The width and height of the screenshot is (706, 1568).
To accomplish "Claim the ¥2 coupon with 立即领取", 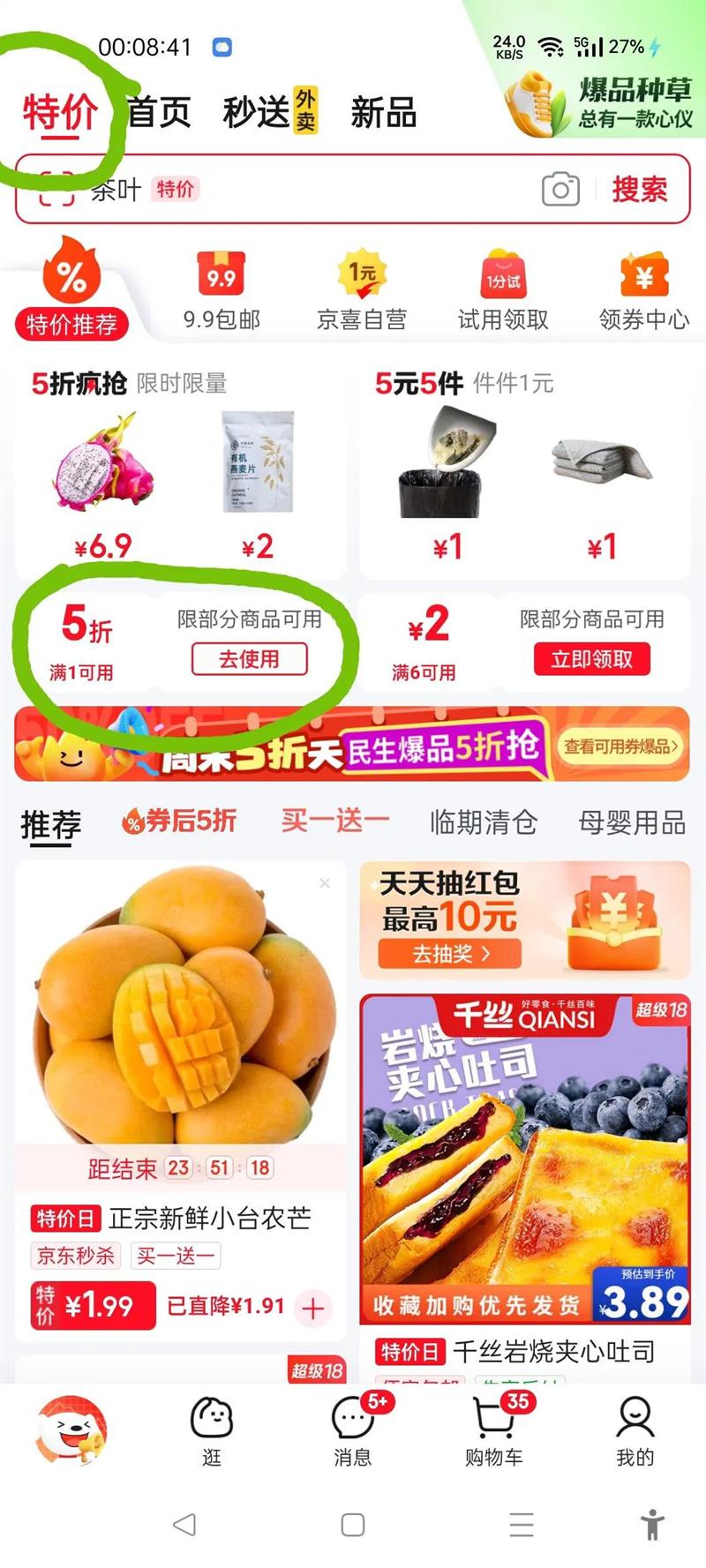I will (x=592, y=659).
